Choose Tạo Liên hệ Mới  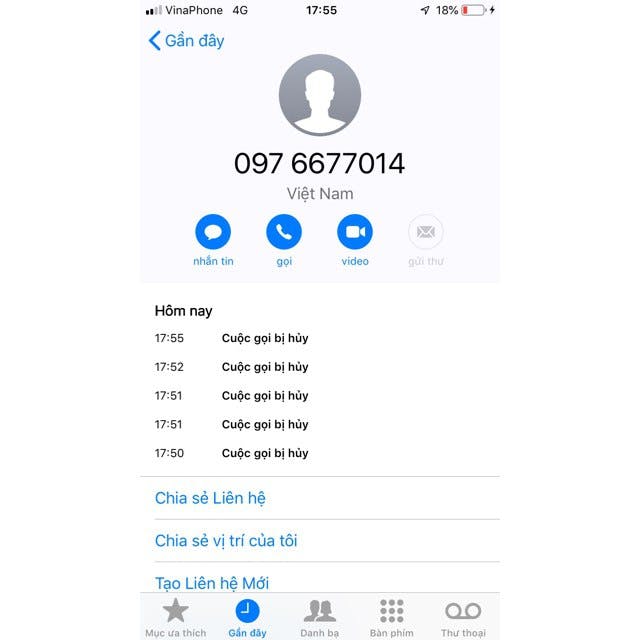[212, 583]
